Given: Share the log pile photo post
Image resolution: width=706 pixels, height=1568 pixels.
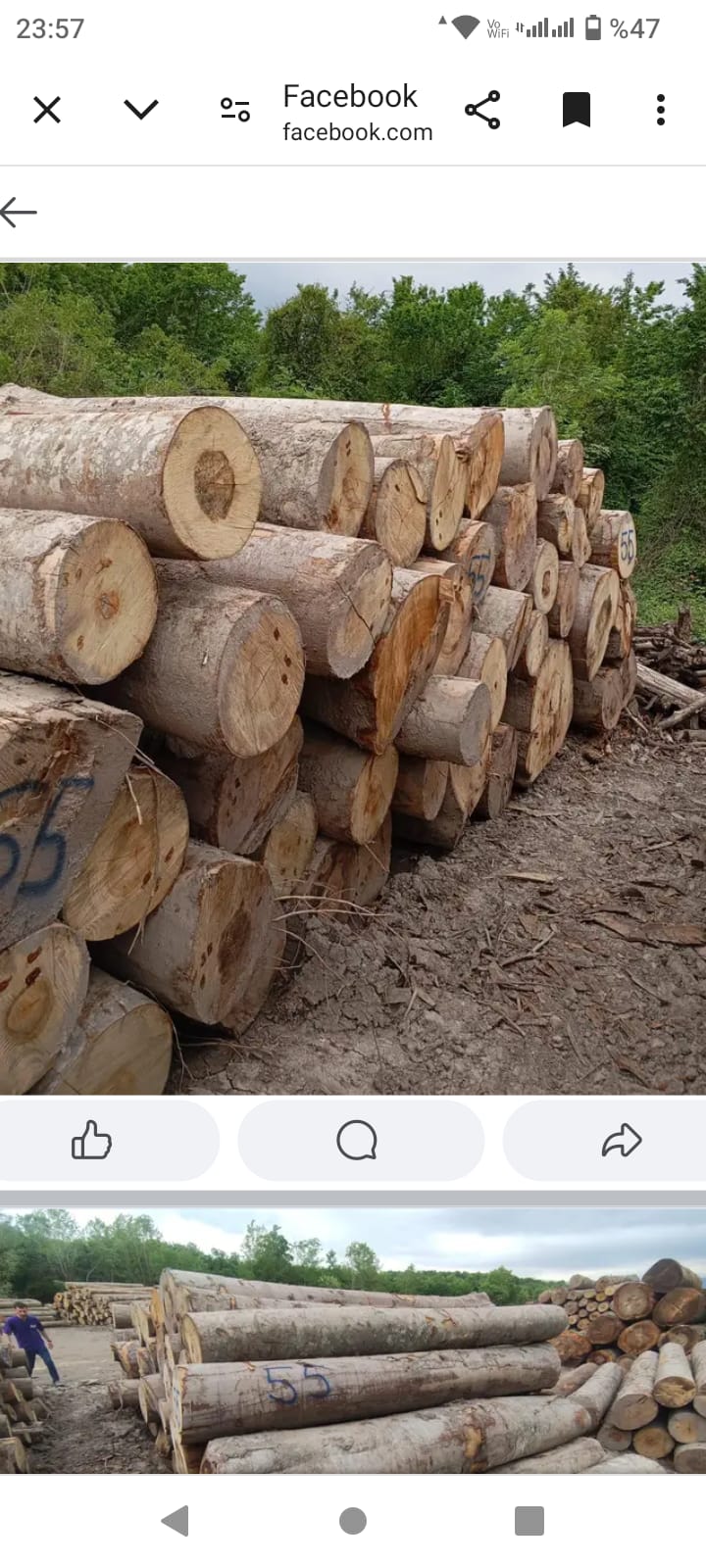Looking at the screenshot, I should [x=622, y=1140].
